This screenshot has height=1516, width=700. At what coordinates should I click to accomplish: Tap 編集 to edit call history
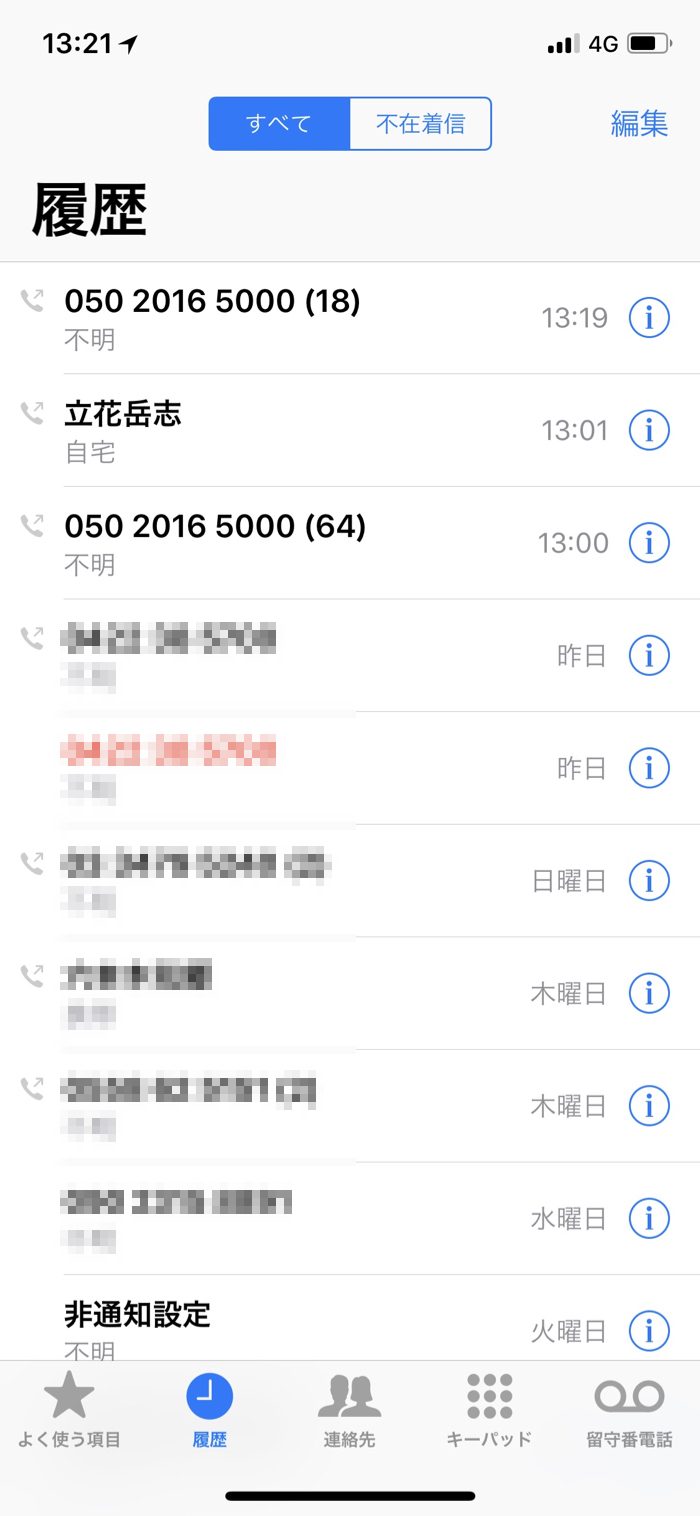[x=639, y=124]
